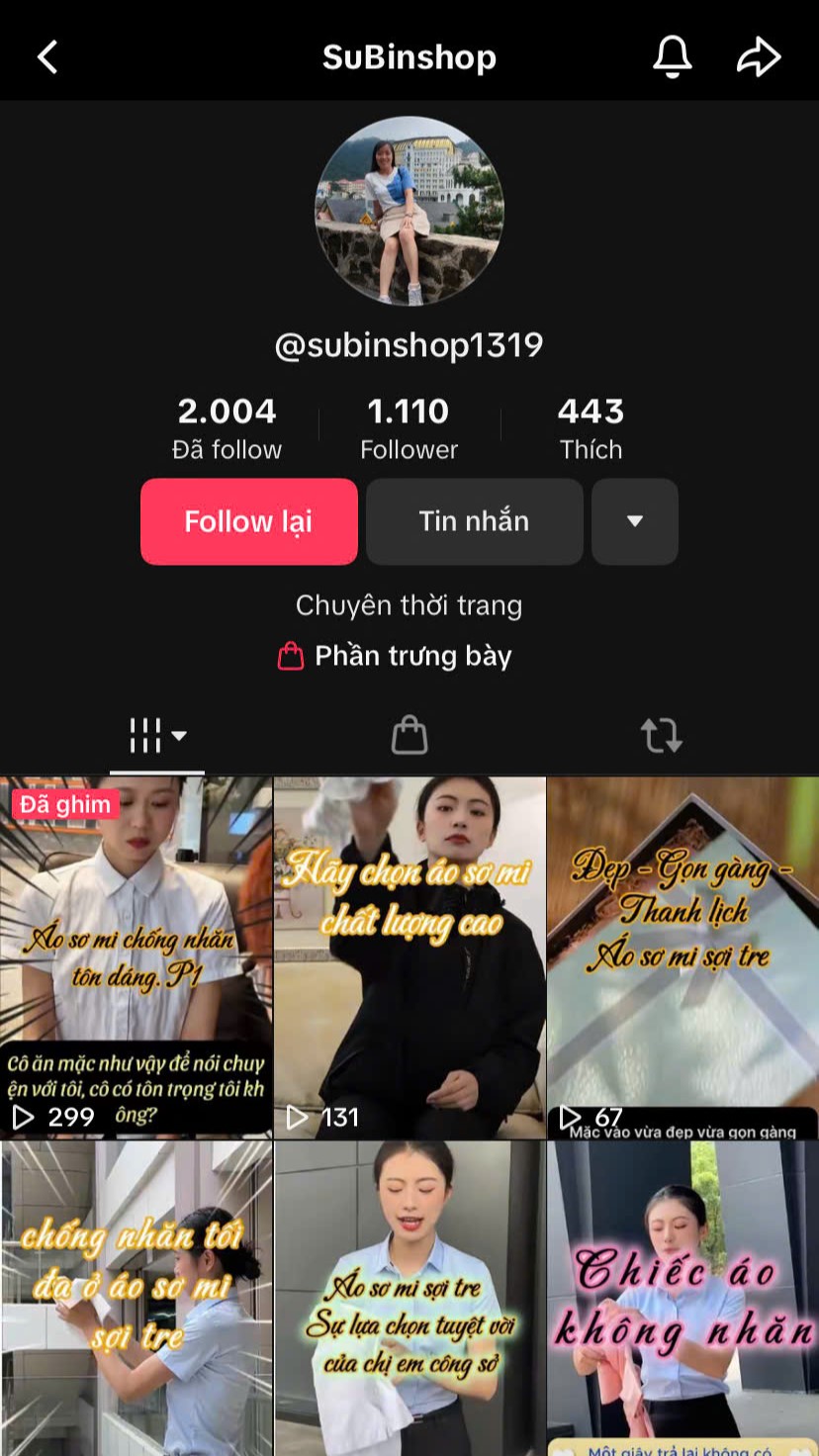The height and width of the screenshot is (1456, 819).
Task: Select the videos grid tab
Action: (x=157, y=736)
